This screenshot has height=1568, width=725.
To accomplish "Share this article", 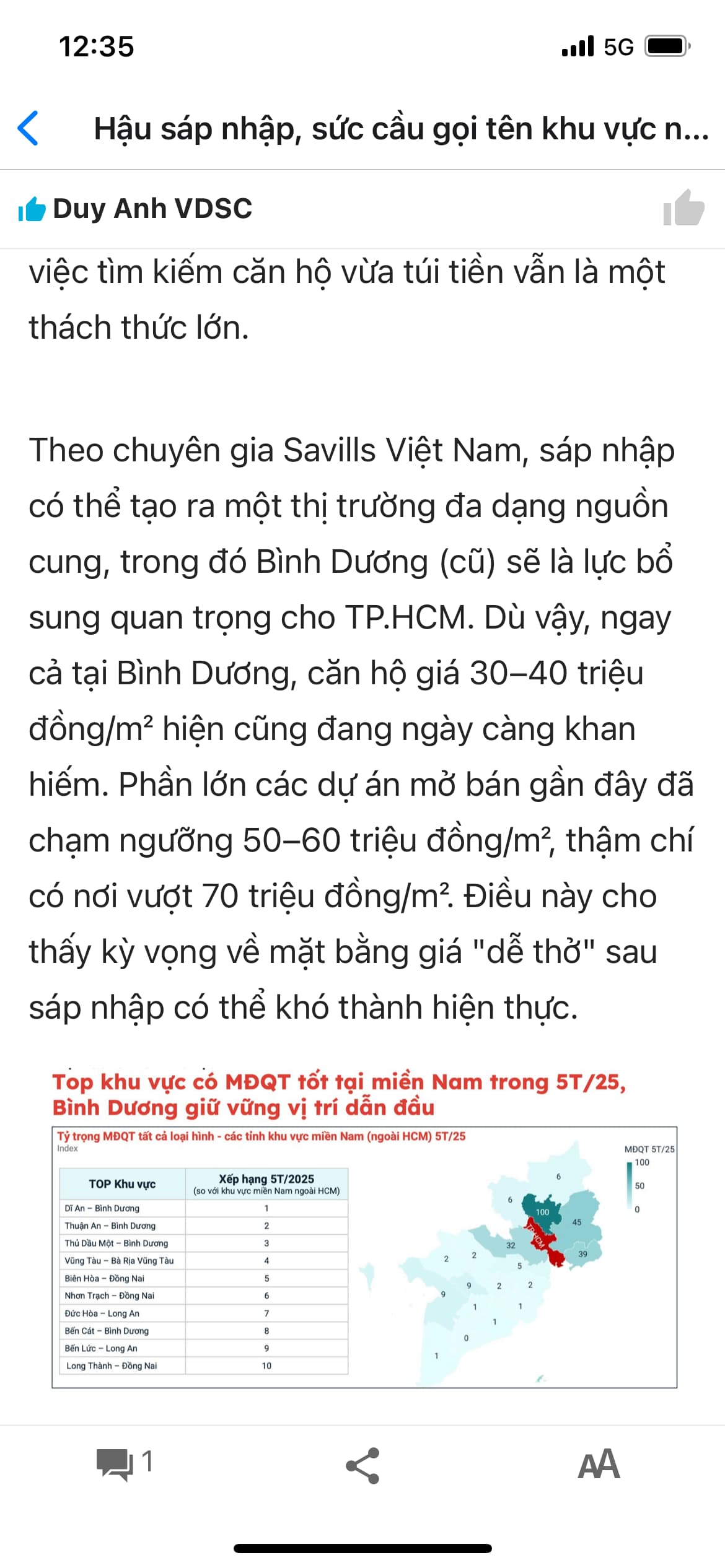I will point(362,1465).
